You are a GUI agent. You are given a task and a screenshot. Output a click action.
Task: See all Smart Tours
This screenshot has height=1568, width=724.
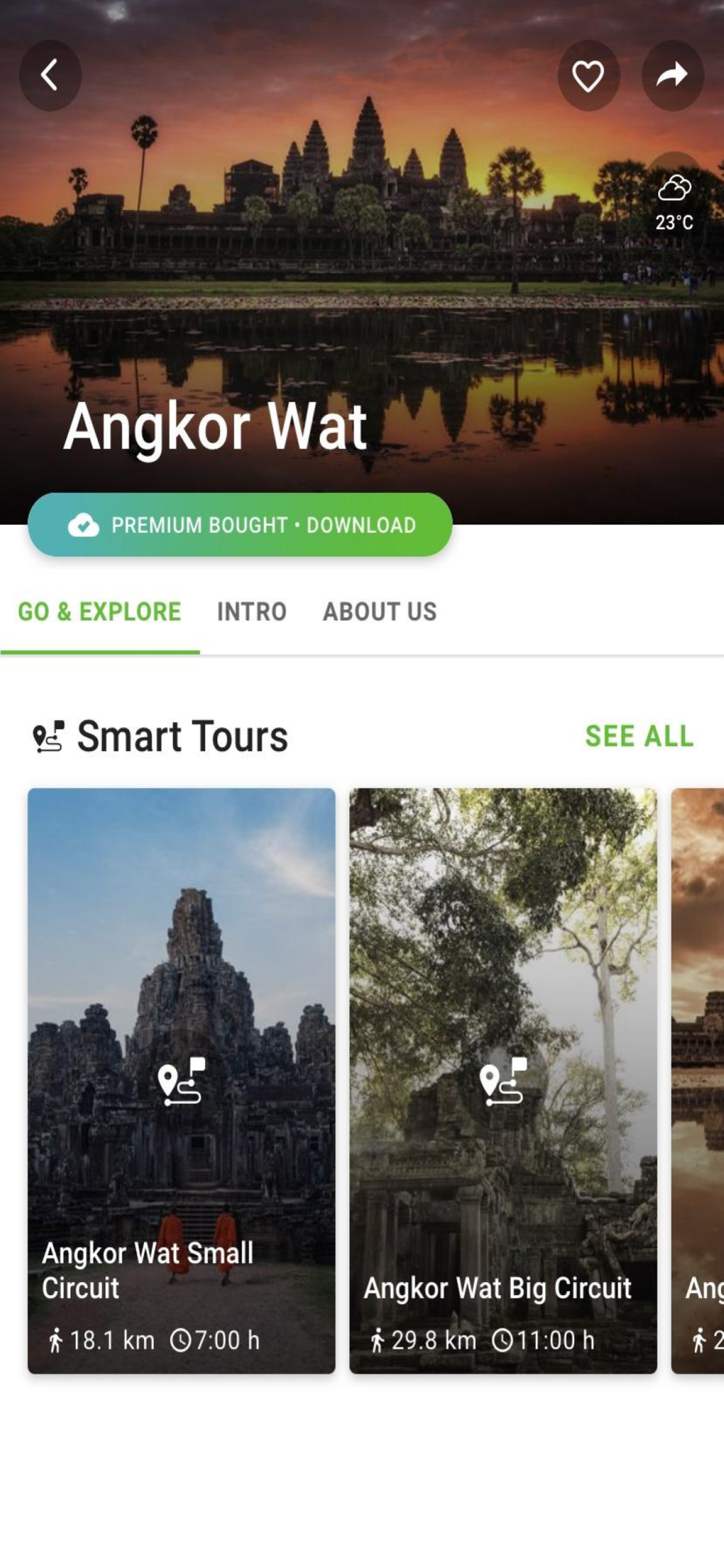pyautogui.click(x=639, y=736)
